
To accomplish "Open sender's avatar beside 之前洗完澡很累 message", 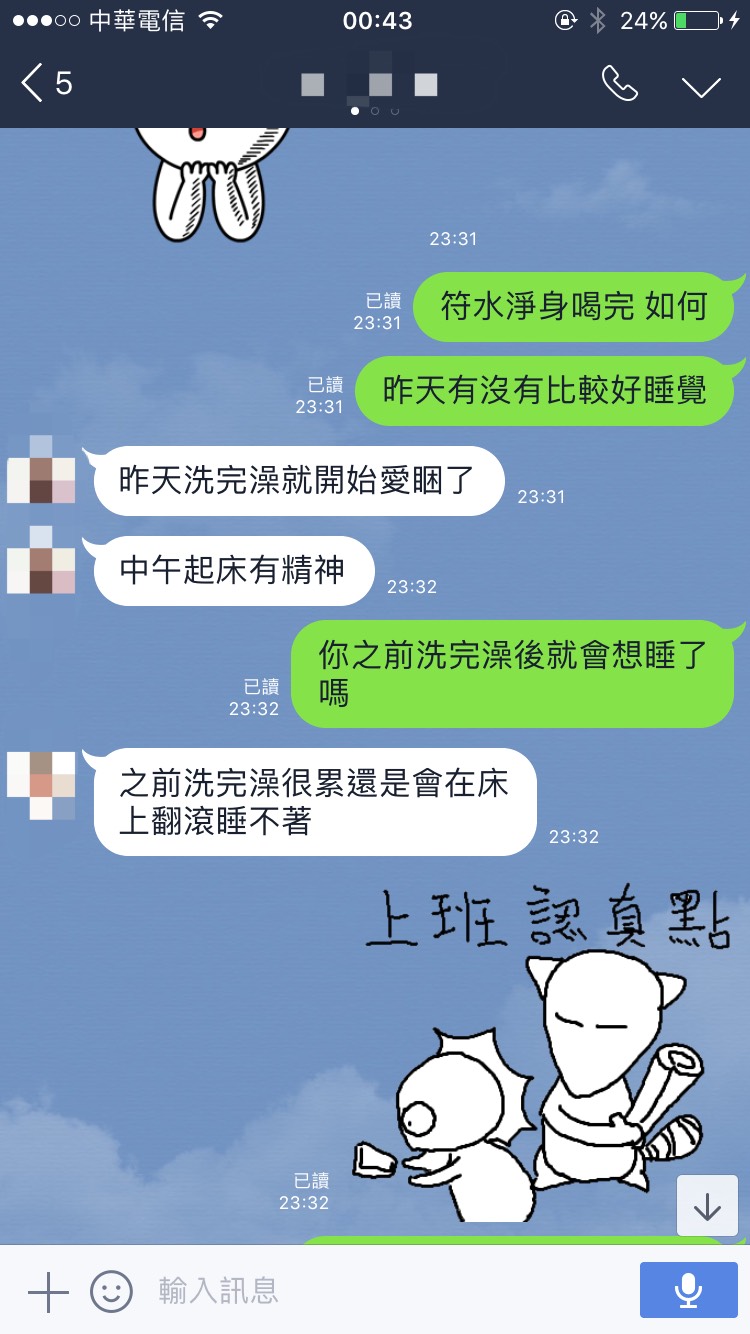I will (x=41, y=786).
